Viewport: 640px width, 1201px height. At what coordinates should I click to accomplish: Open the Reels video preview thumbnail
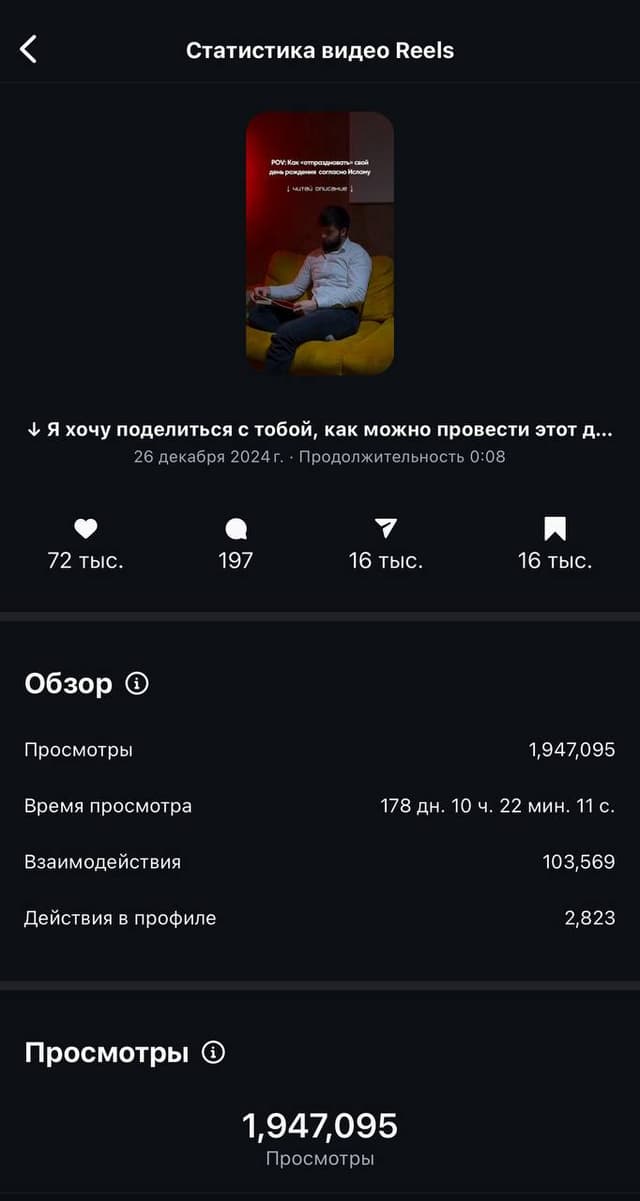point(320,244)
